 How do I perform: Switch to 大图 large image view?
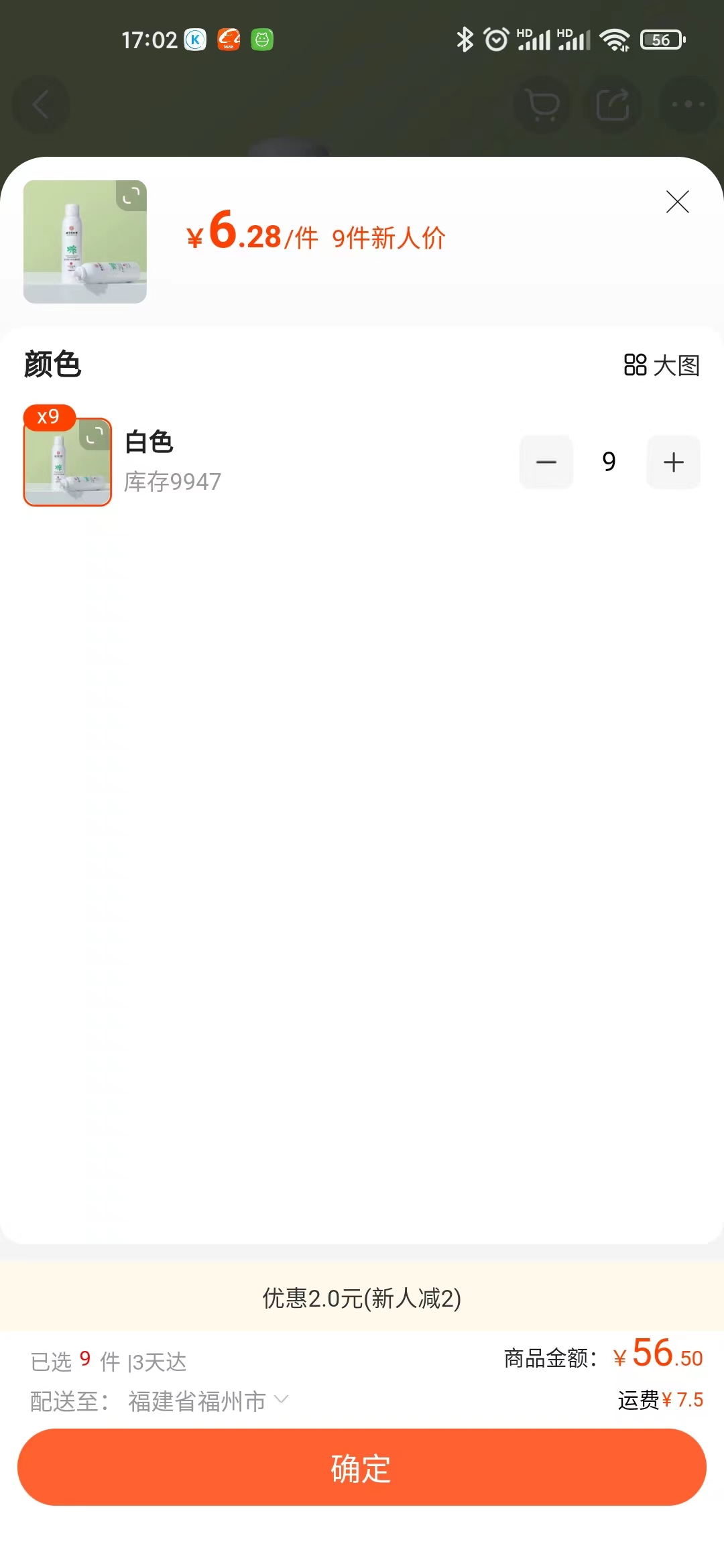[662, 365]
